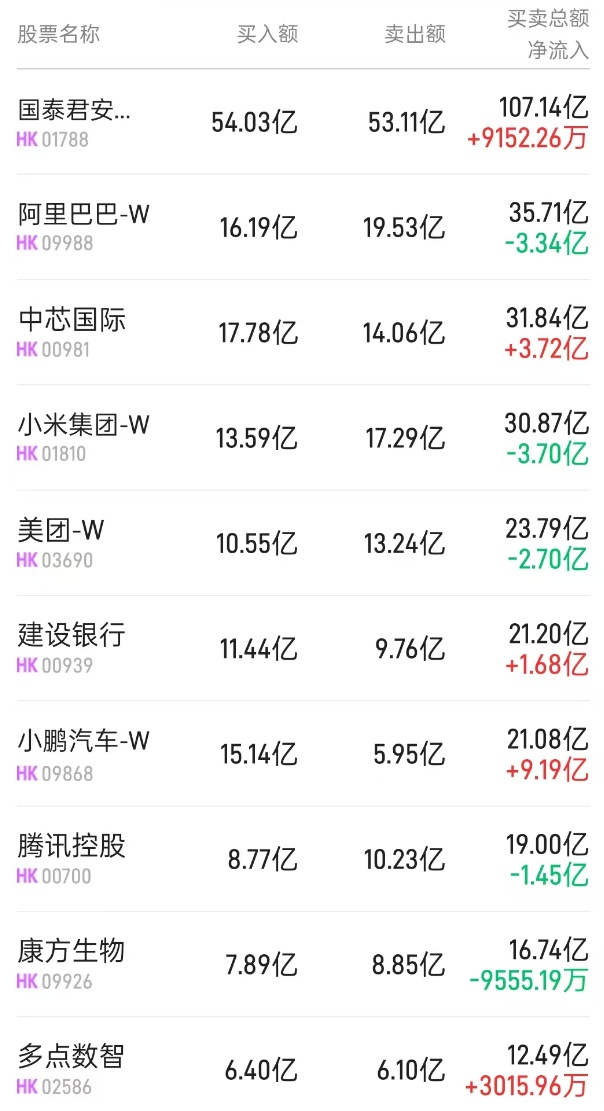This screenshot has width=604, height=1111.
Task: View the 中芯国际 stock row
Action: (72, 321)
